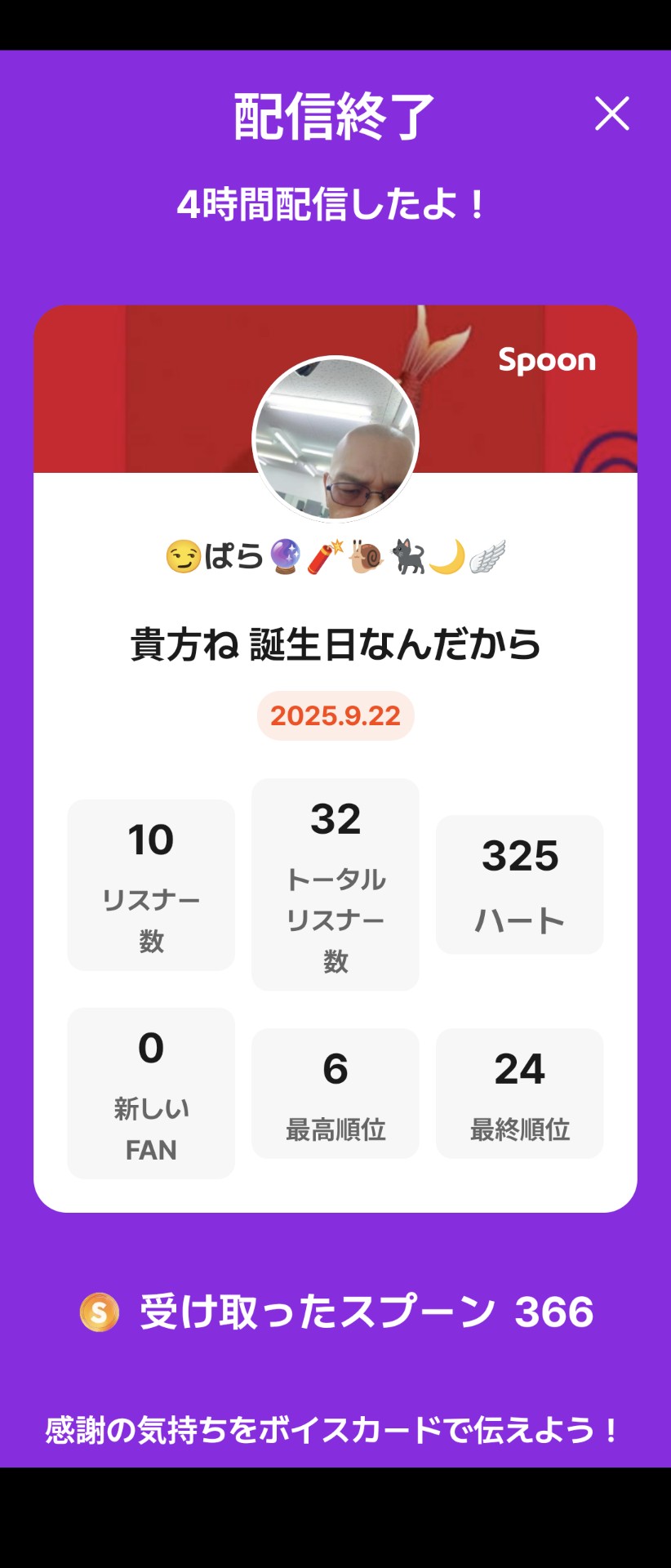The width and height of the screenshot is (671, 1568).
Task: Tap the 2025.9.22 date badge
Action: 335,715
